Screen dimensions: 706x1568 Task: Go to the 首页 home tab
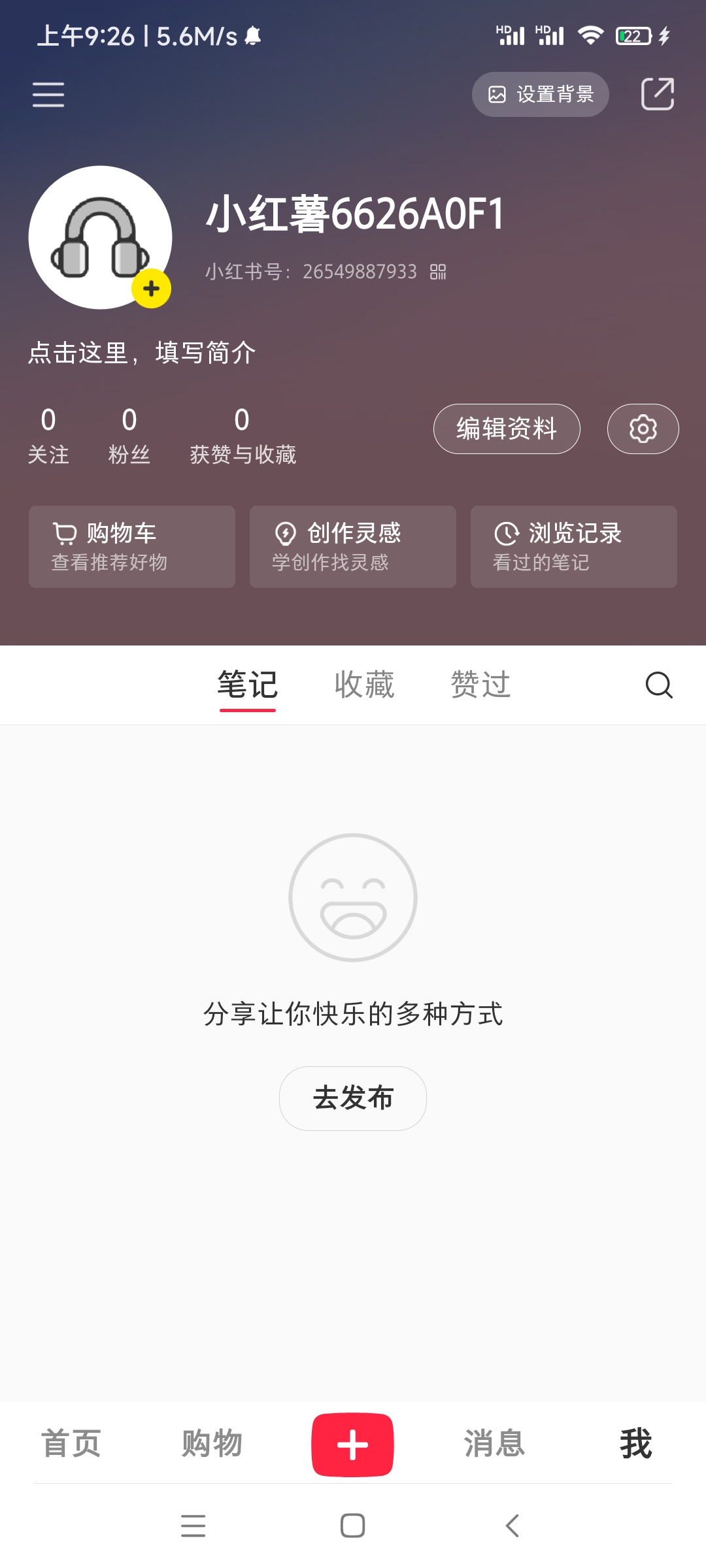(x=71, y=1444)
